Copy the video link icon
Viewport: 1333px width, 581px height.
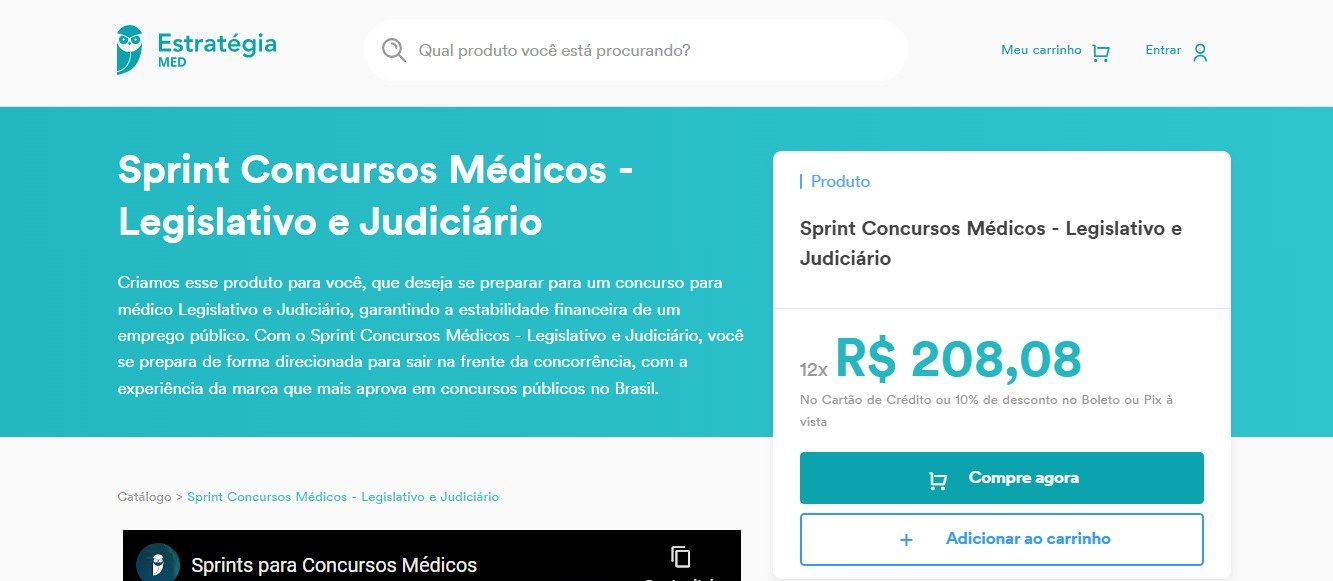point(681,558)
